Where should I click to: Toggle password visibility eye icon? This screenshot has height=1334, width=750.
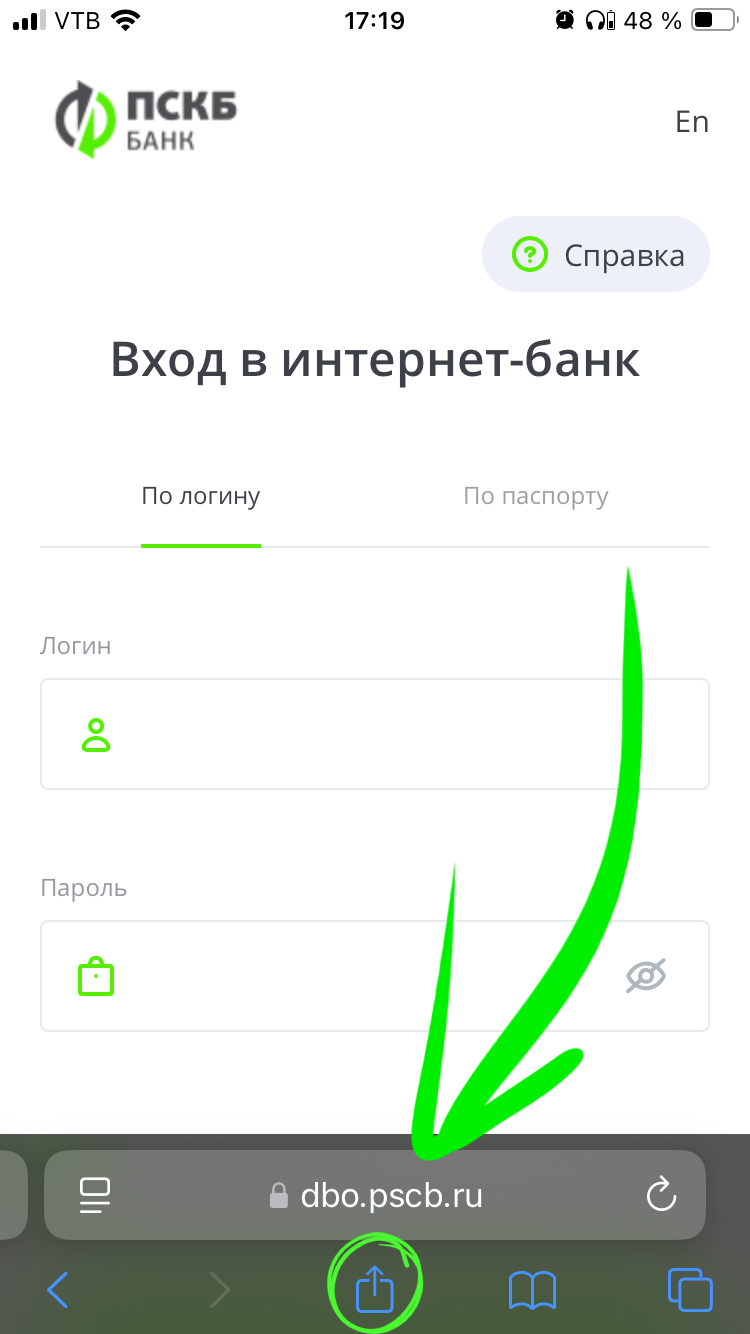(x=646, y=976)
